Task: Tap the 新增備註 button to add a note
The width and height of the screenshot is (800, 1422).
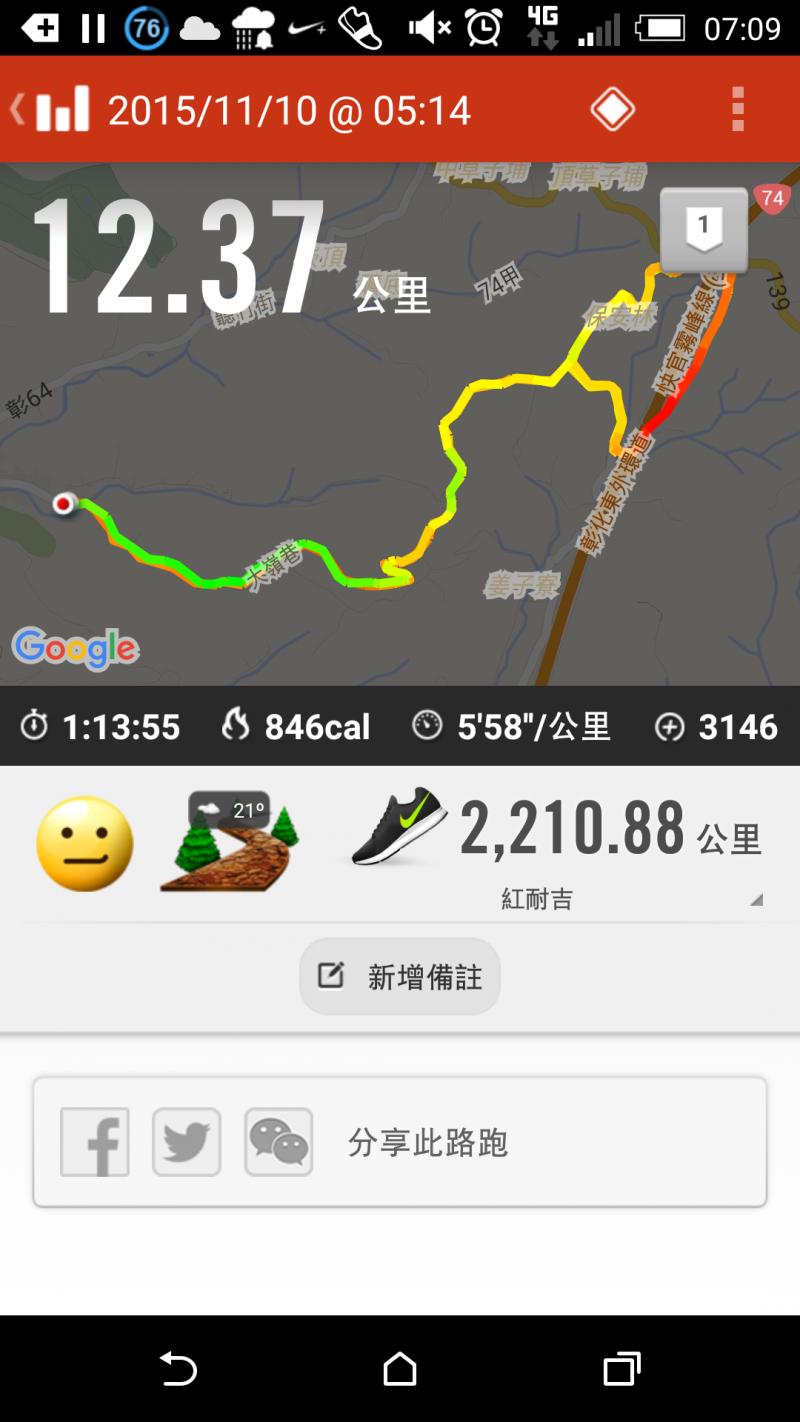Action: 400,976
